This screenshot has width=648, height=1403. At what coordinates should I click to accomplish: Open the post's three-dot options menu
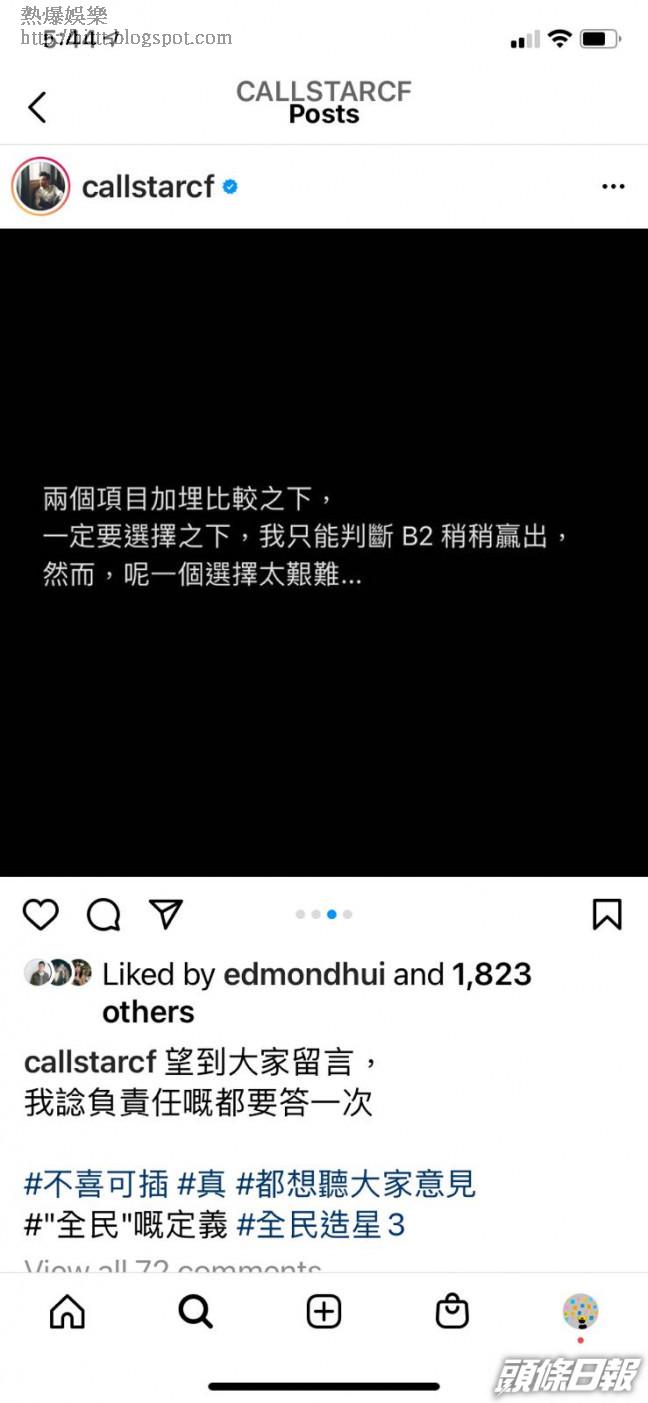(x=612, y=187)
